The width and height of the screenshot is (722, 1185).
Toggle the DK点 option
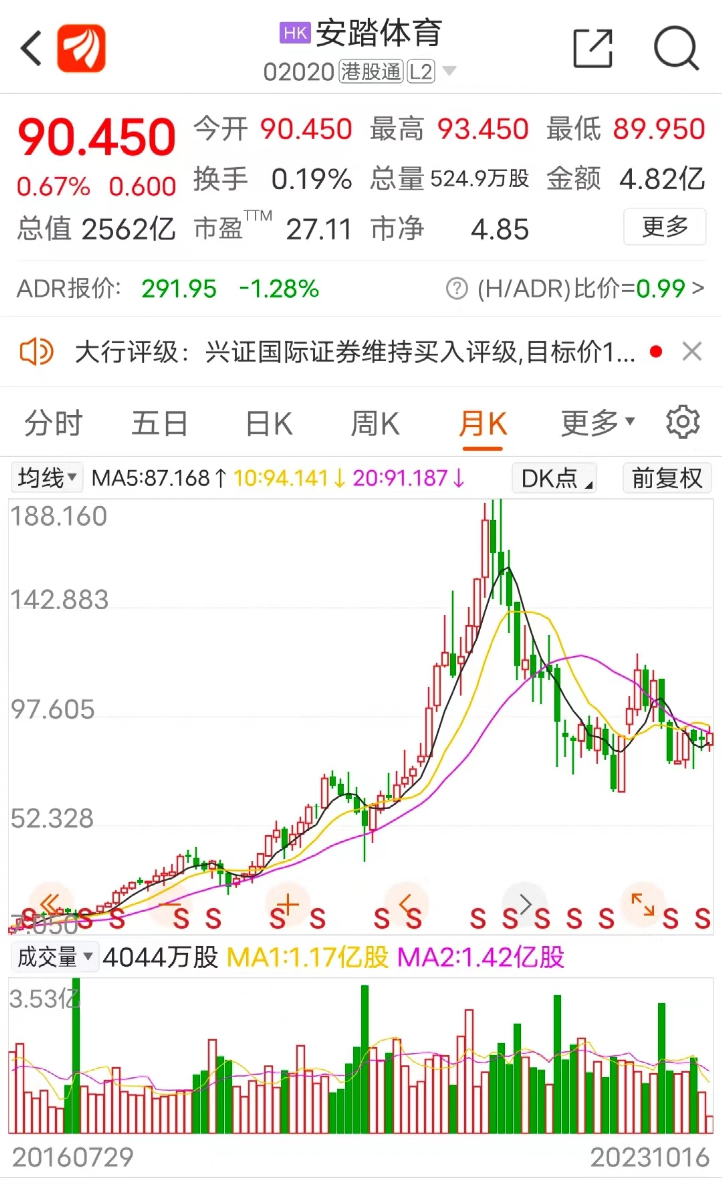coord(554,478)
